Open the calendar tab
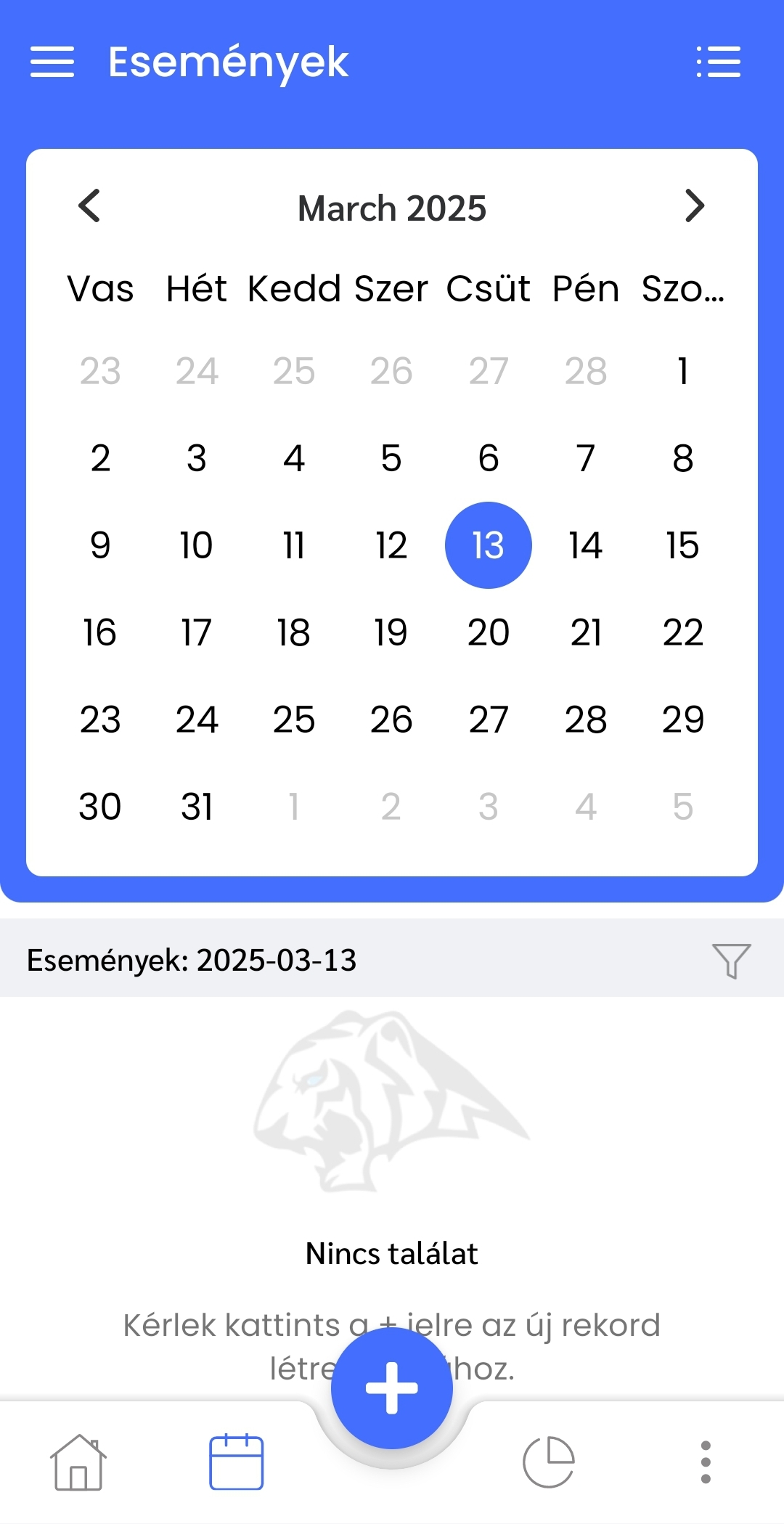The height and width of the screenshot is (1524, 784). [x=236, y=1462]
